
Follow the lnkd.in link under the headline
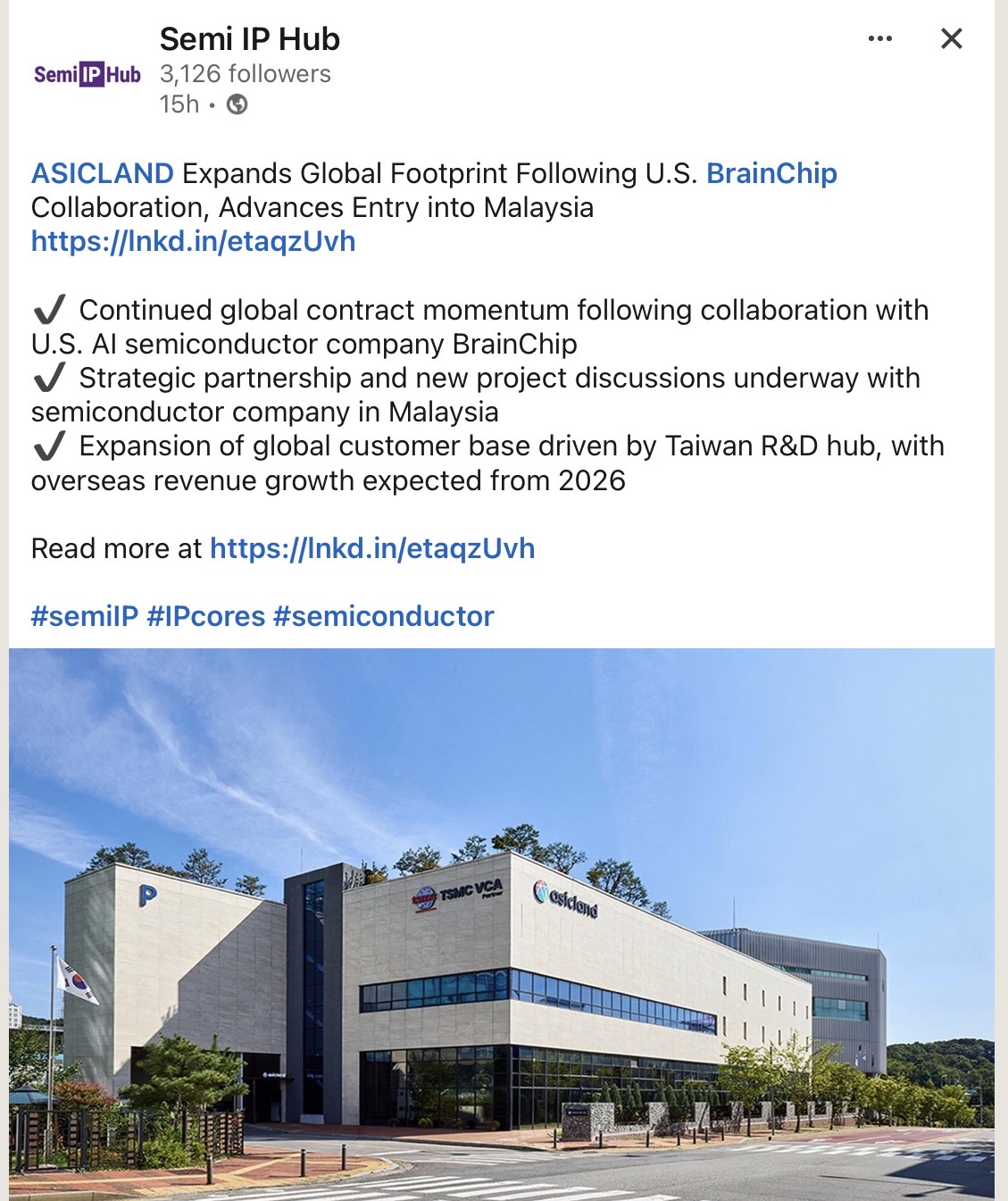193,241
